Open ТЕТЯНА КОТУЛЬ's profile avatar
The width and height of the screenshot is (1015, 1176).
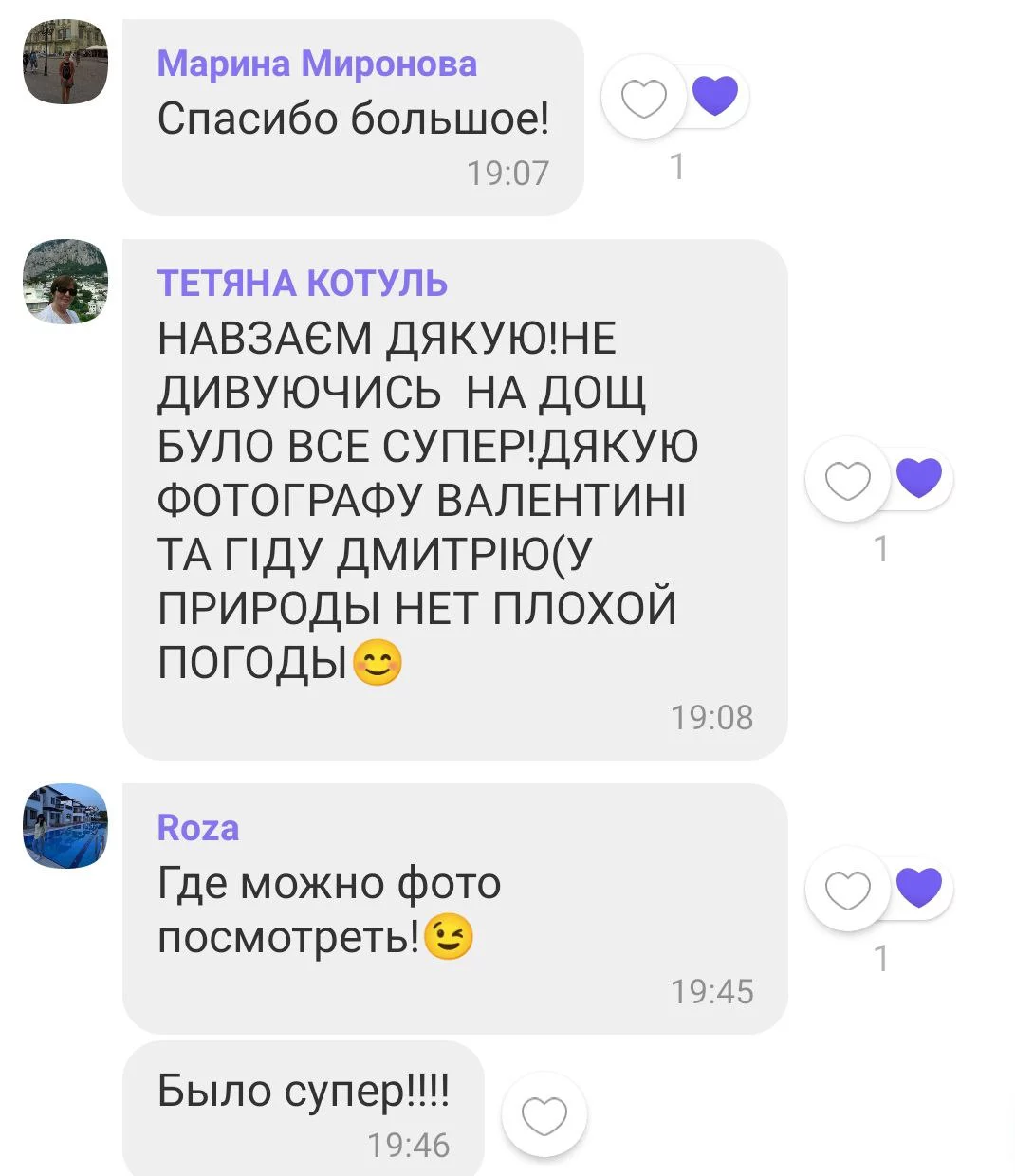(65, 282)
